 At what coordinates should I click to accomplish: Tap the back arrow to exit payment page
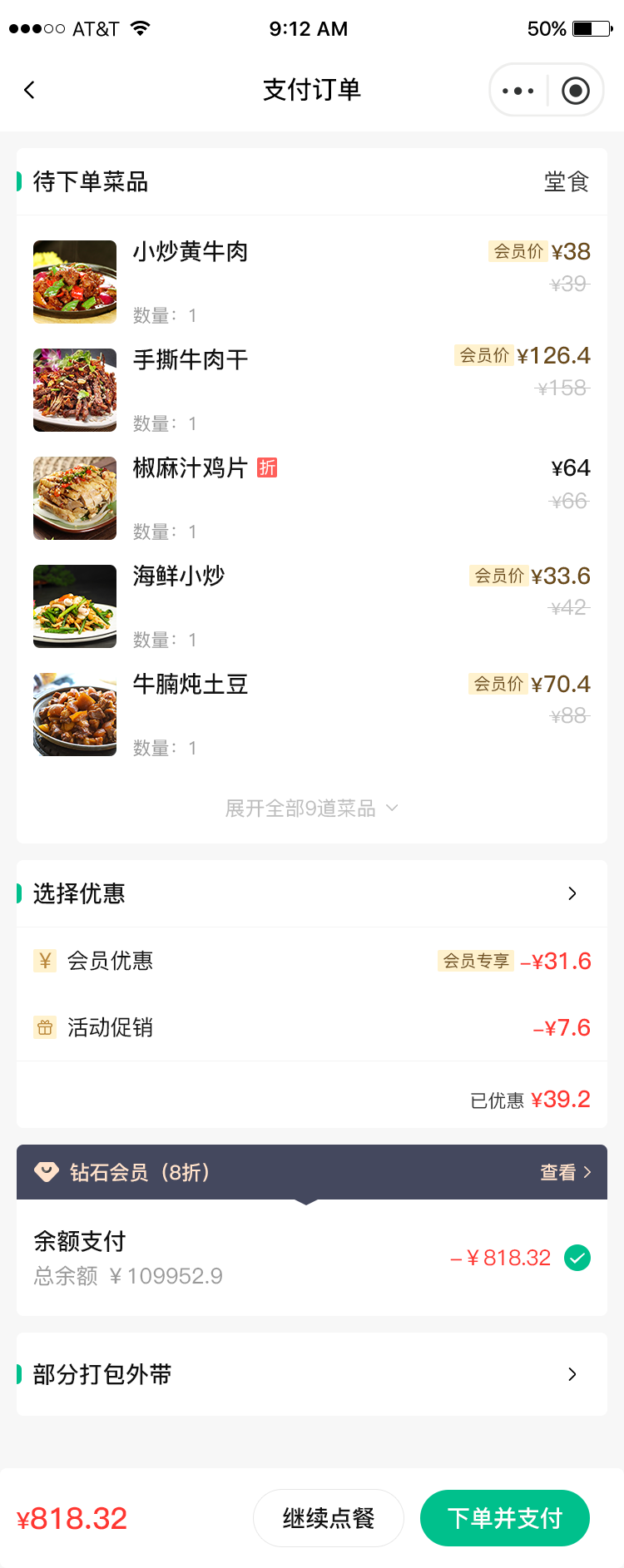[30, 89]
